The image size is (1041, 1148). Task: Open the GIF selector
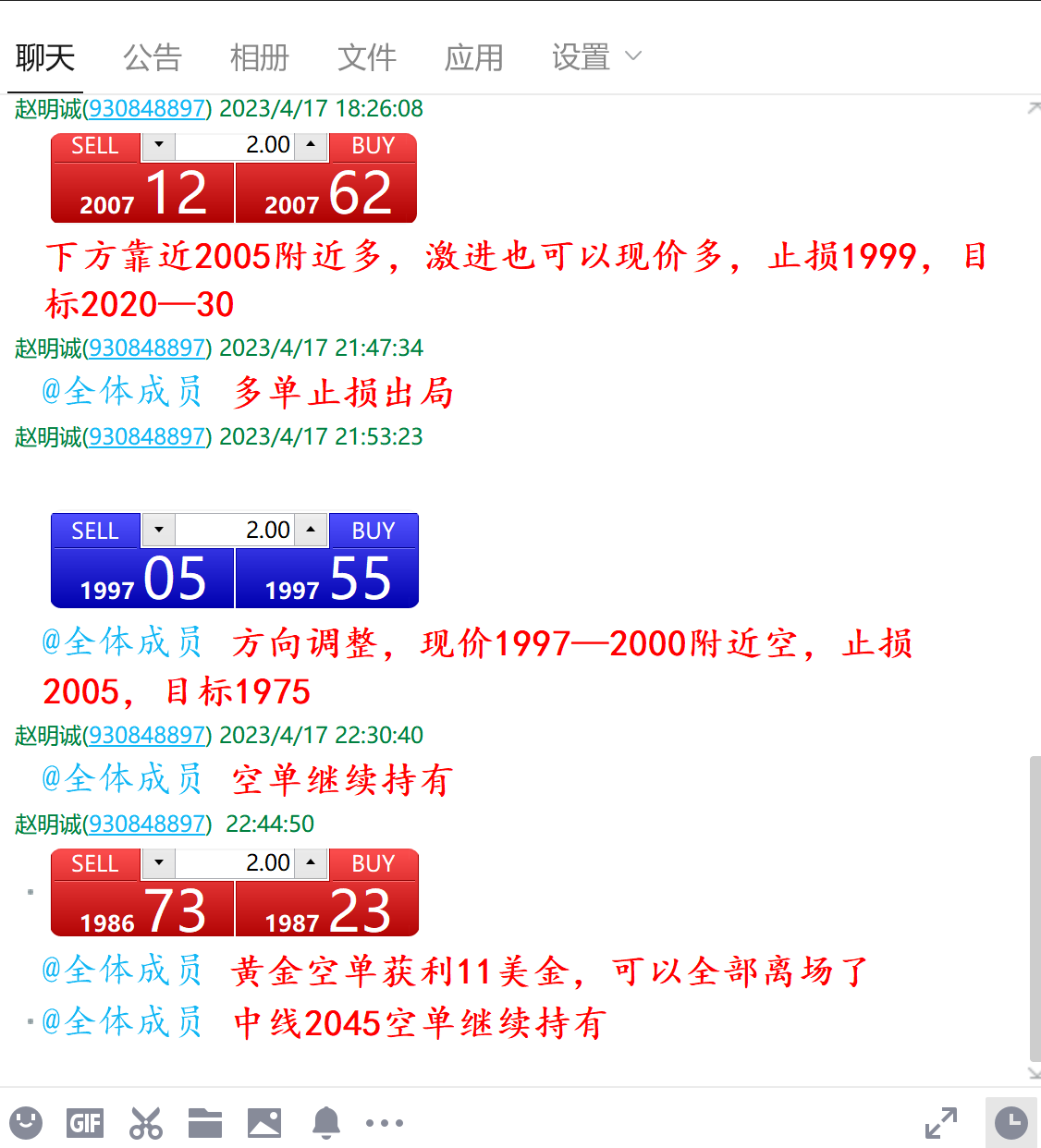point(85,1123)
